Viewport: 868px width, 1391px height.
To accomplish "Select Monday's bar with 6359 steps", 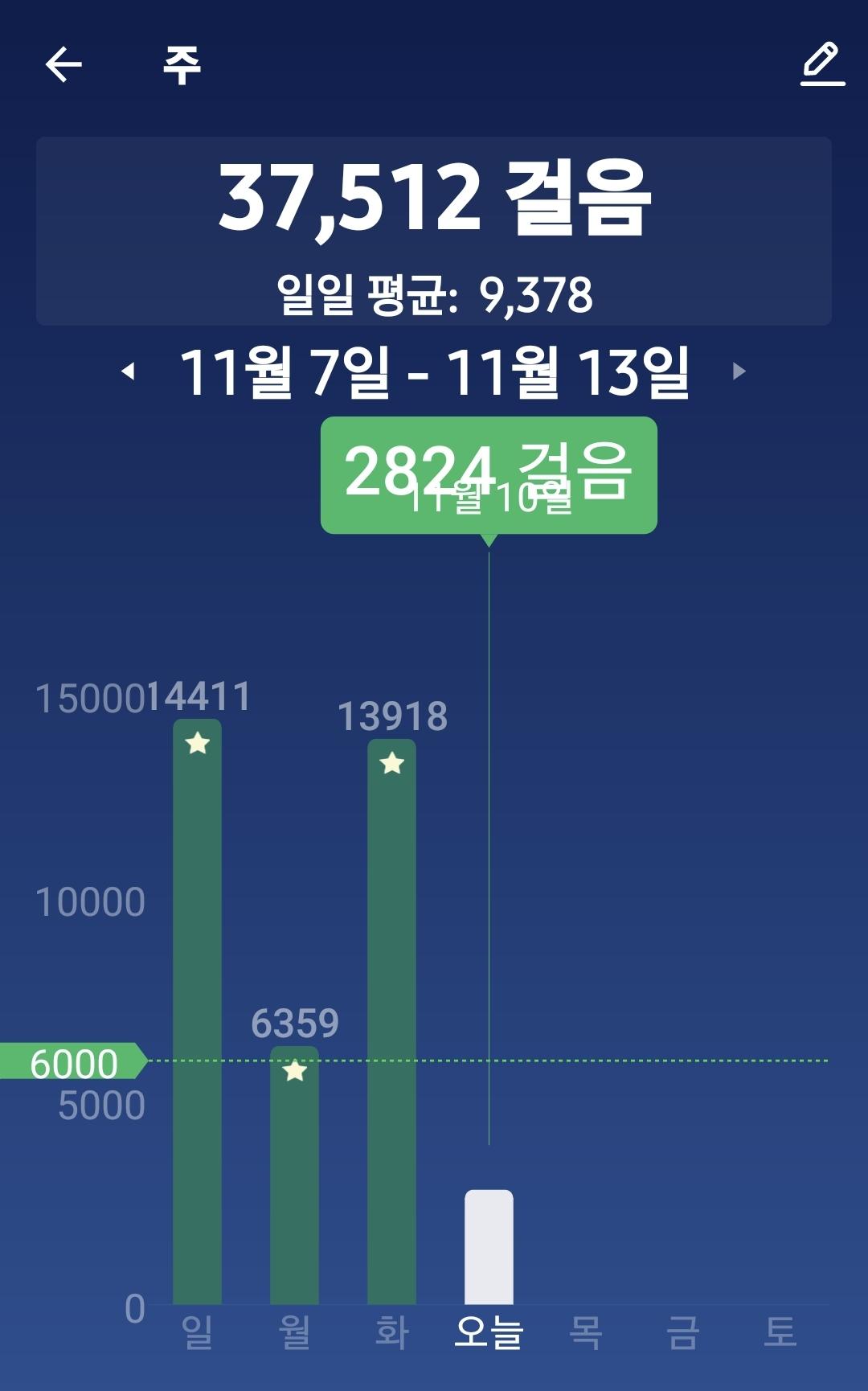I will 294,1174.
